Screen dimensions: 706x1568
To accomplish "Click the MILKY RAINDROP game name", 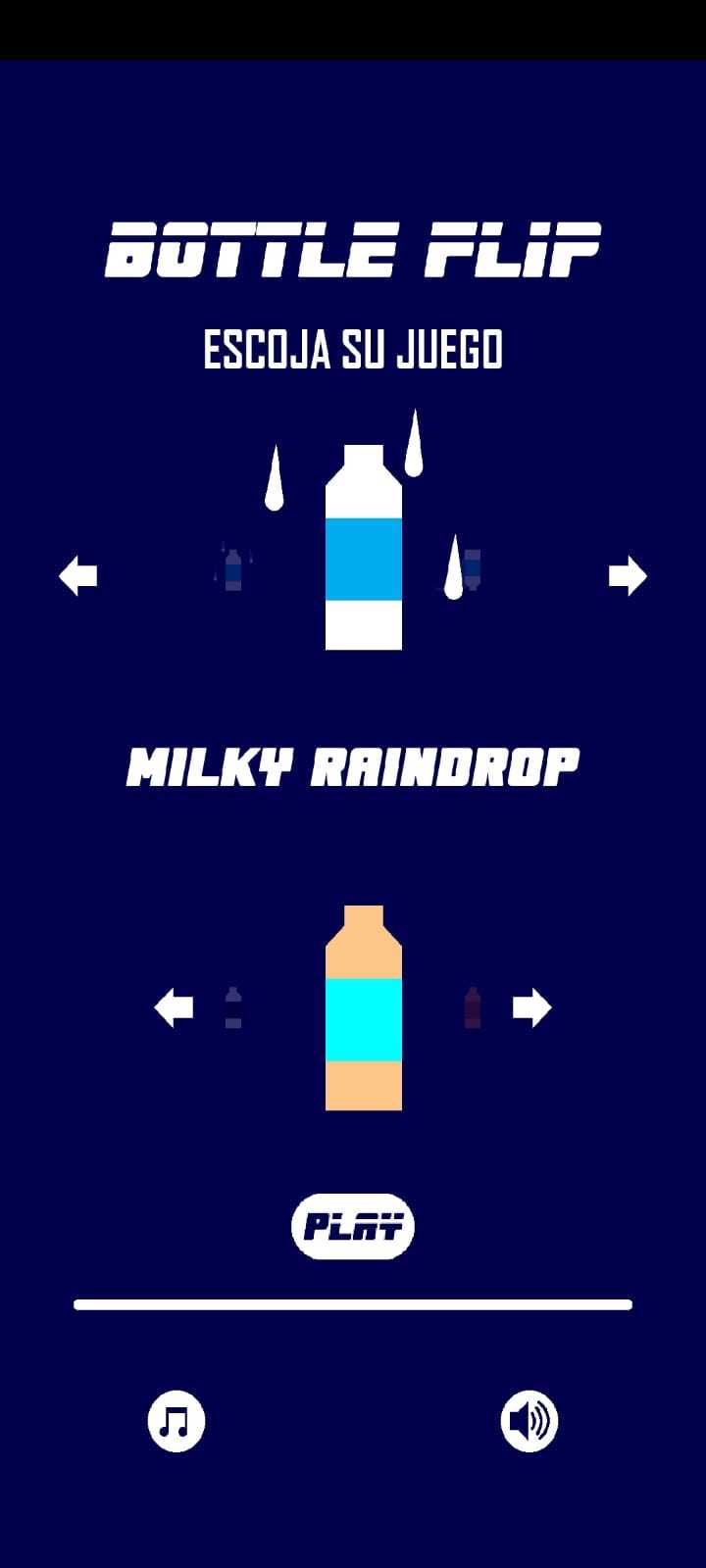I will pyautogui.click(x=353, y=766).
